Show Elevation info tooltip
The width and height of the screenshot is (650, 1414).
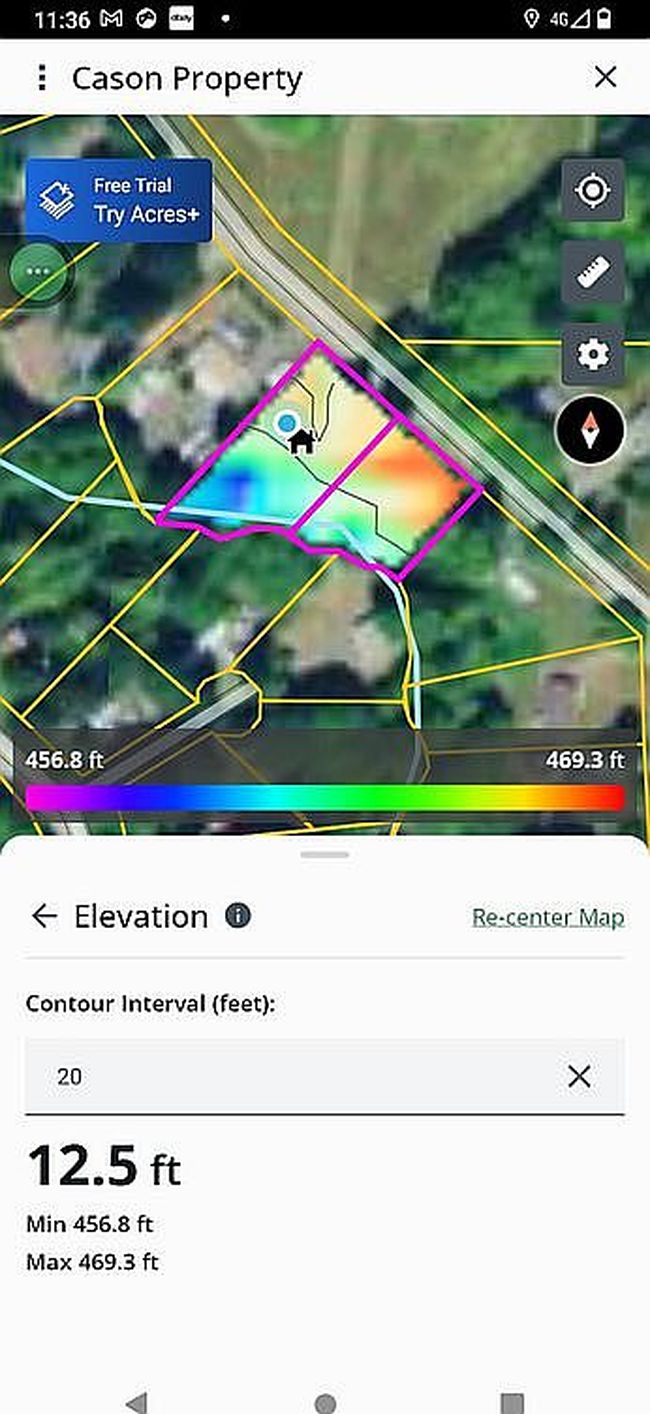pyautogui.click(x=238, y=915)
